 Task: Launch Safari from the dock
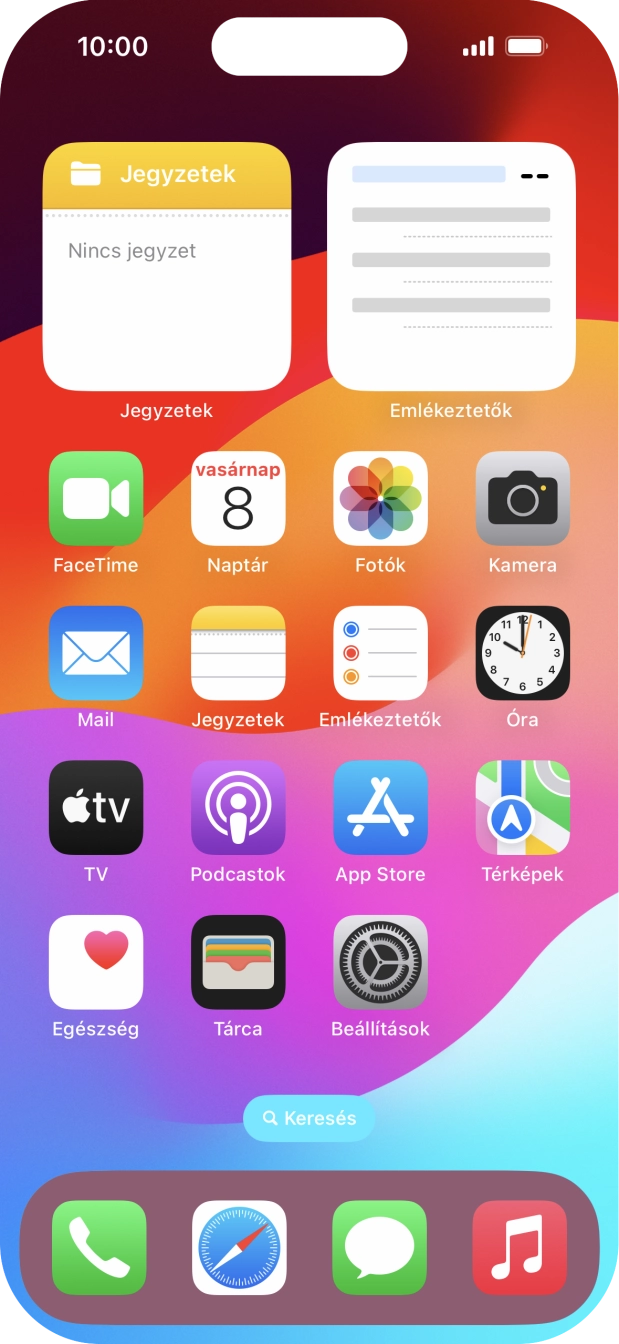pos(239,1248)
